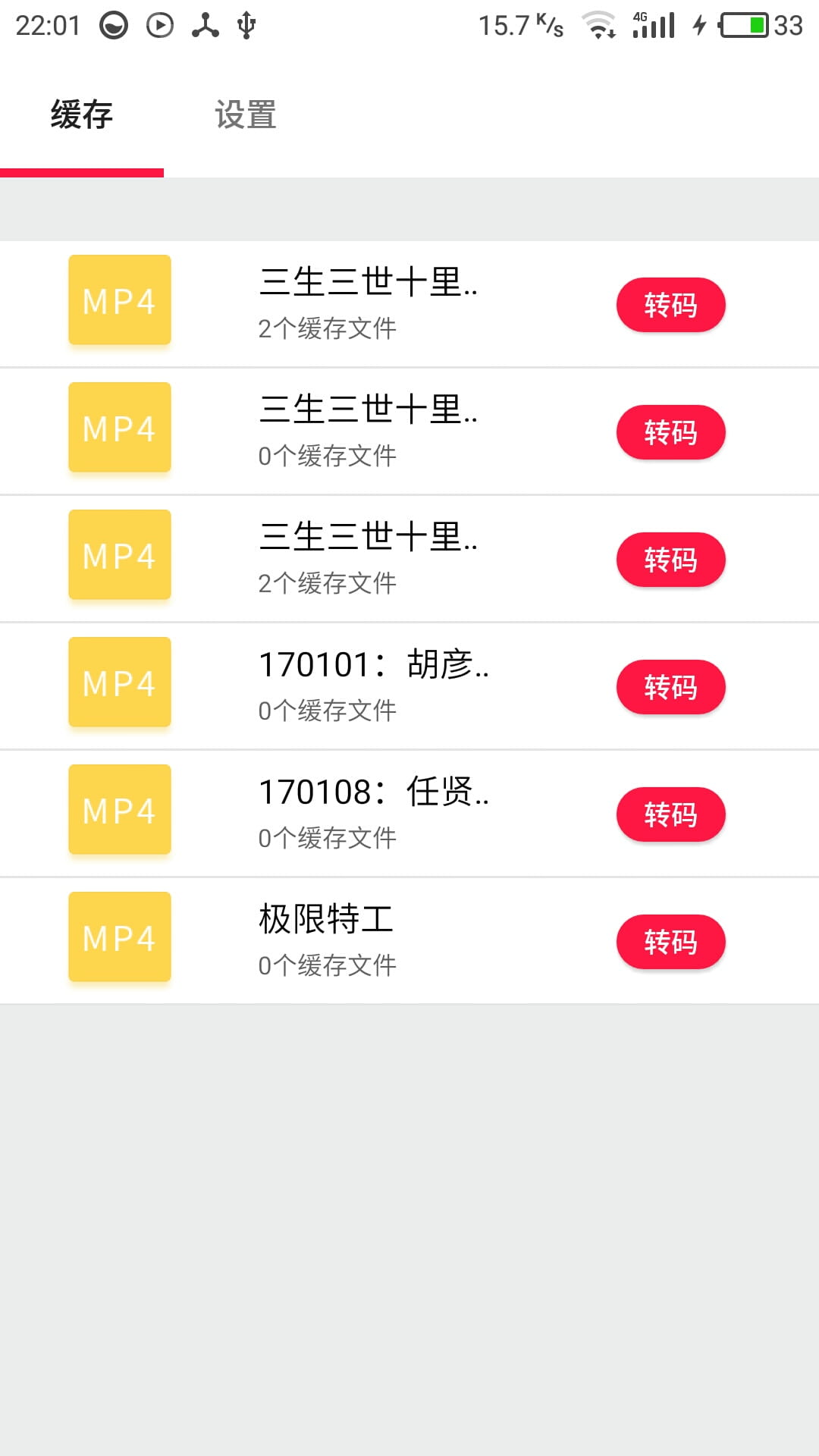Select the MP4 icon beside 170108：任贤

(119, 810)
